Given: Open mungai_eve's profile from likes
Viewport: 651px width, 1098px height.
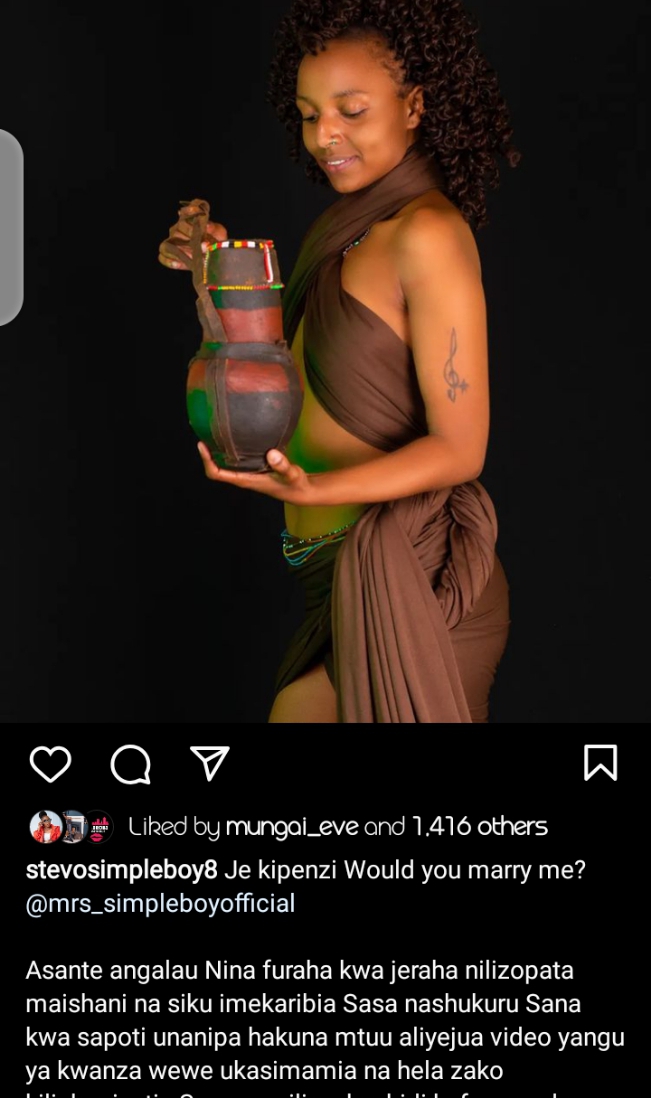Looking at the screenshot, I should 291,827.
